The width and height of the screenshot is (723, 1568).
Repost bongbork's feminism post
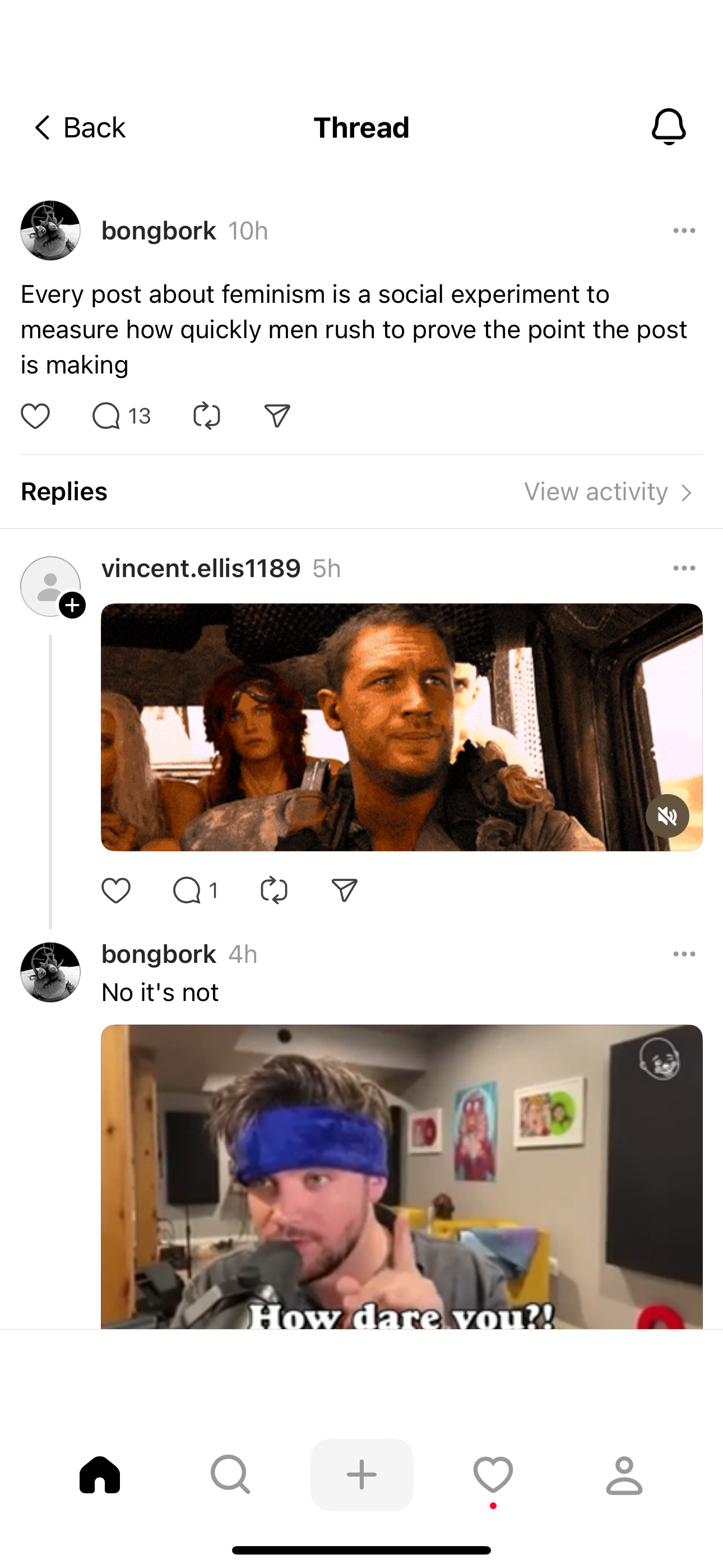click(206, 416)
